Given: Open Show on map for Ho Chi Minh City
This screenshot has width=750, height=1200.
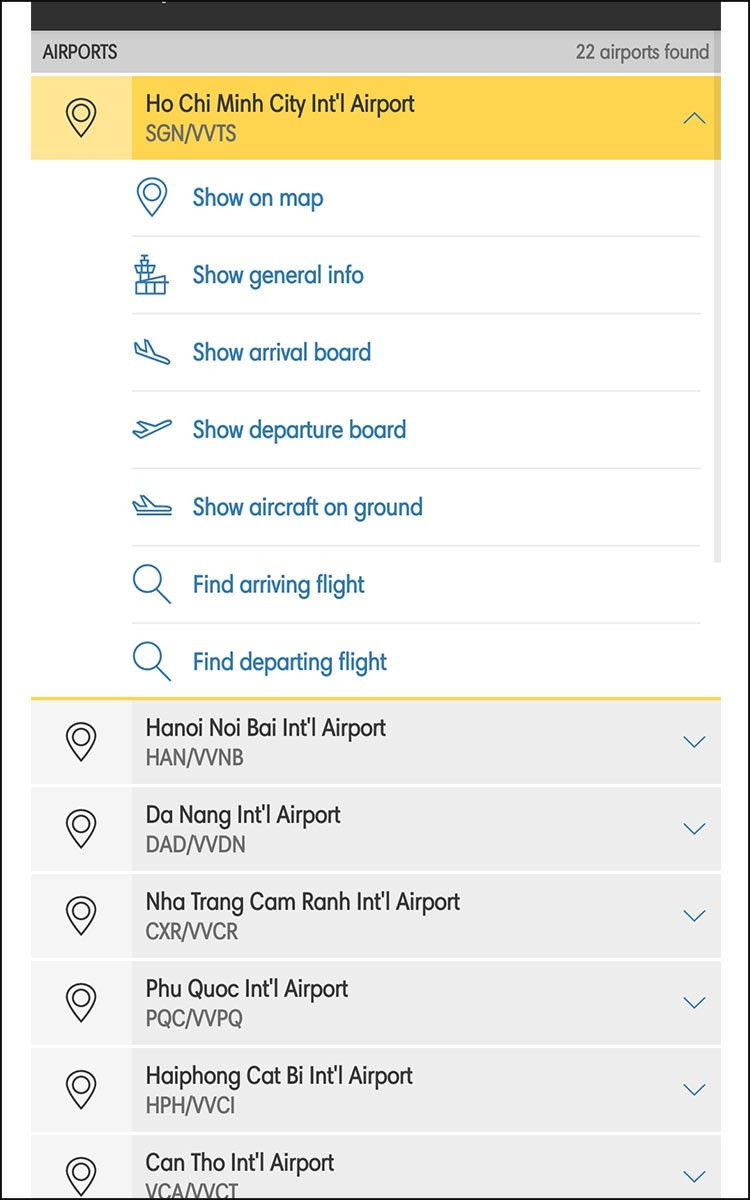Looking at the screenshot, I should tap(258, 198).
